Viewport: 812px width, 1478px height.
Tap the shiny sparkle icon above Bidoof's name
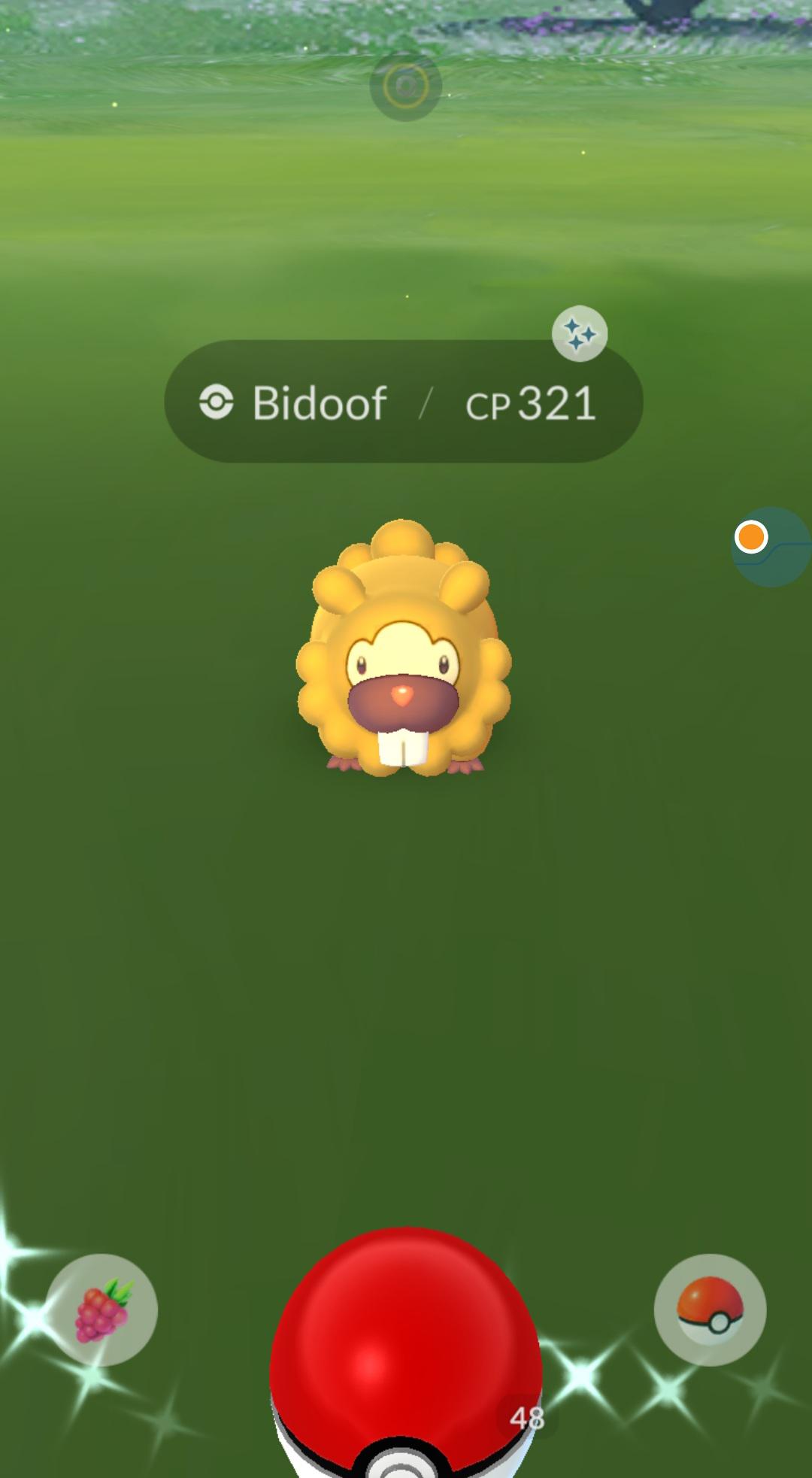[x=579, y=333]
